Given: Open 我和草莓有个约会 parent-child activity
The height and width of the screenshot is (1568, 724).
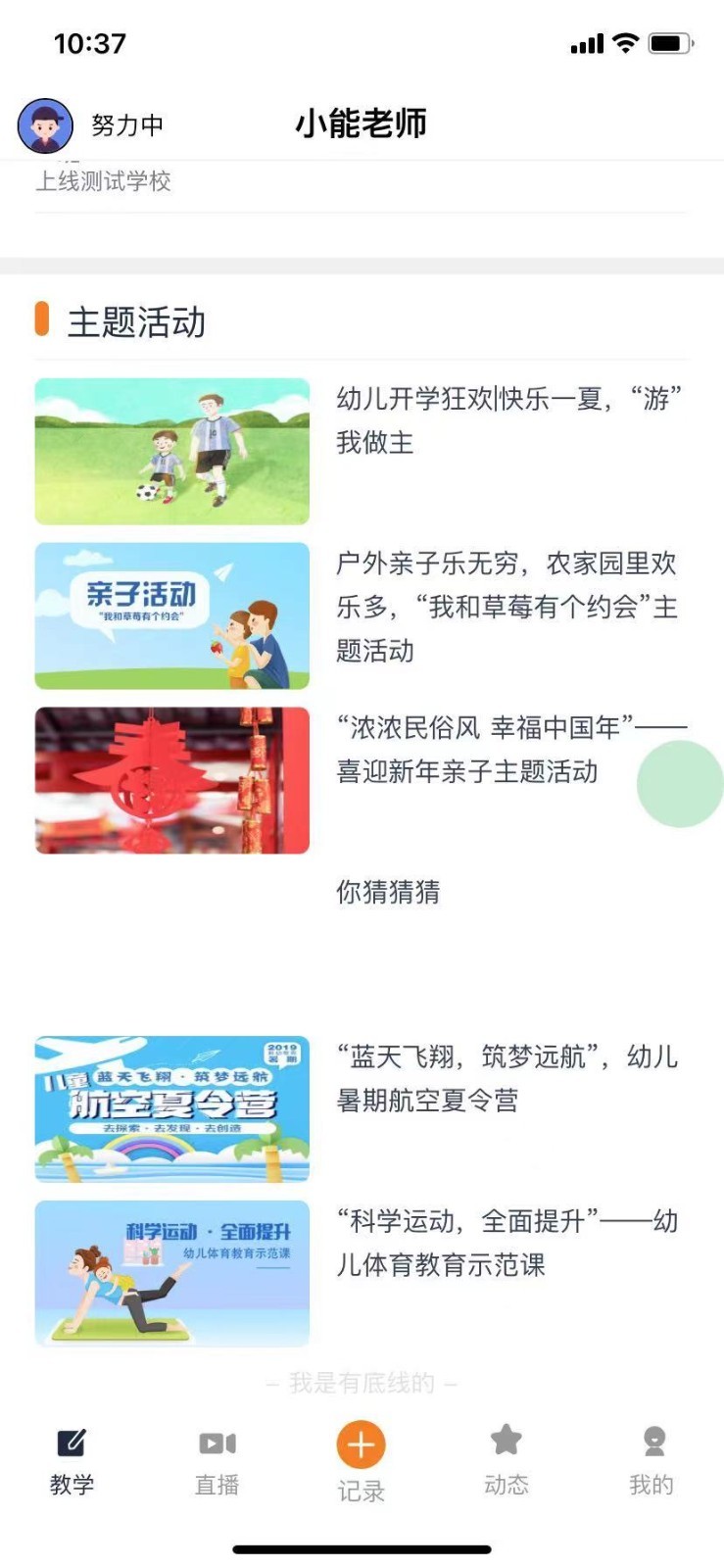Looking at the screenshot, I should pyautogui.click(x=507, y=607).
